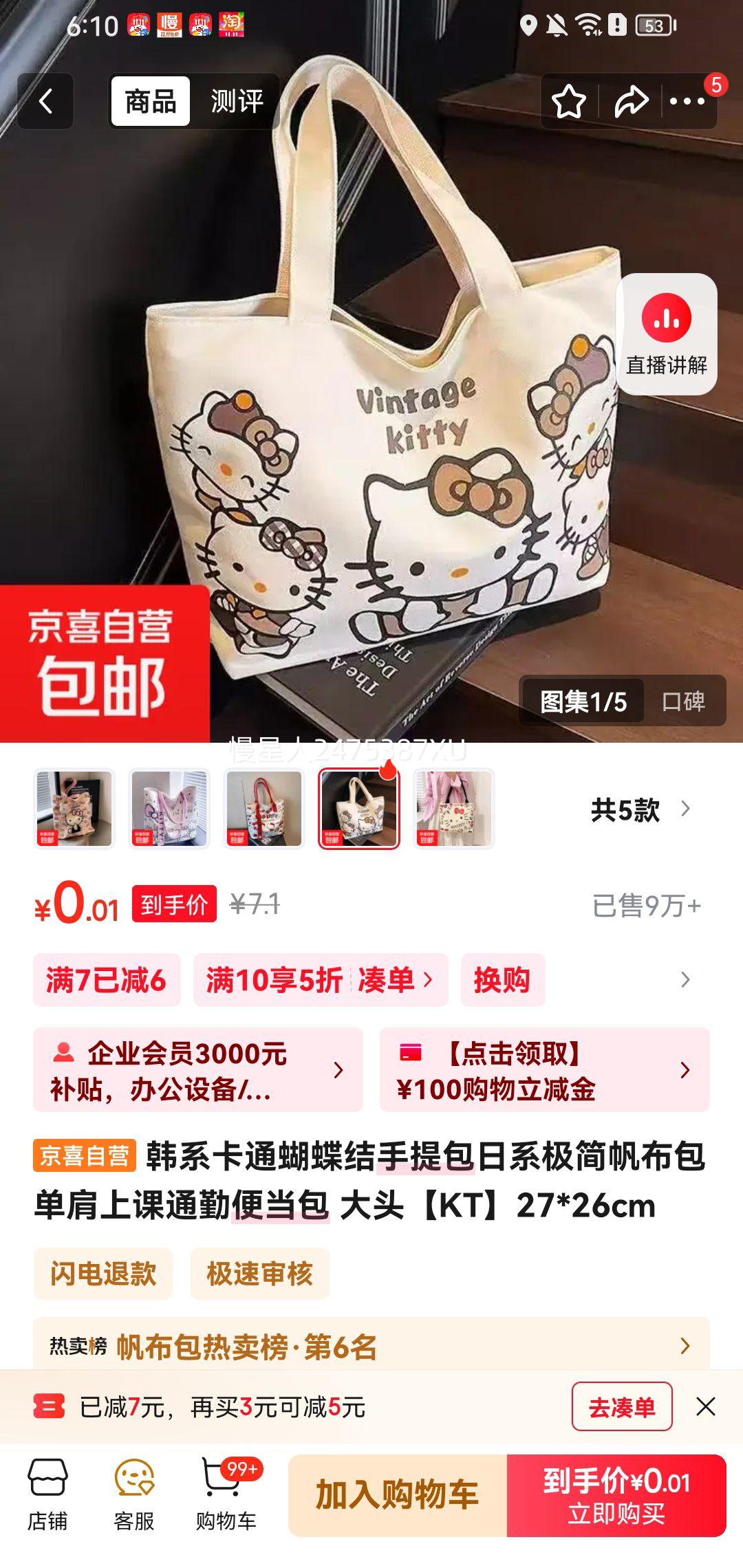Open 企业会员3000元补贴 banner
Image resolution: width=743 pixels, height=1568 pixels.
click(x=198, y=1070)
